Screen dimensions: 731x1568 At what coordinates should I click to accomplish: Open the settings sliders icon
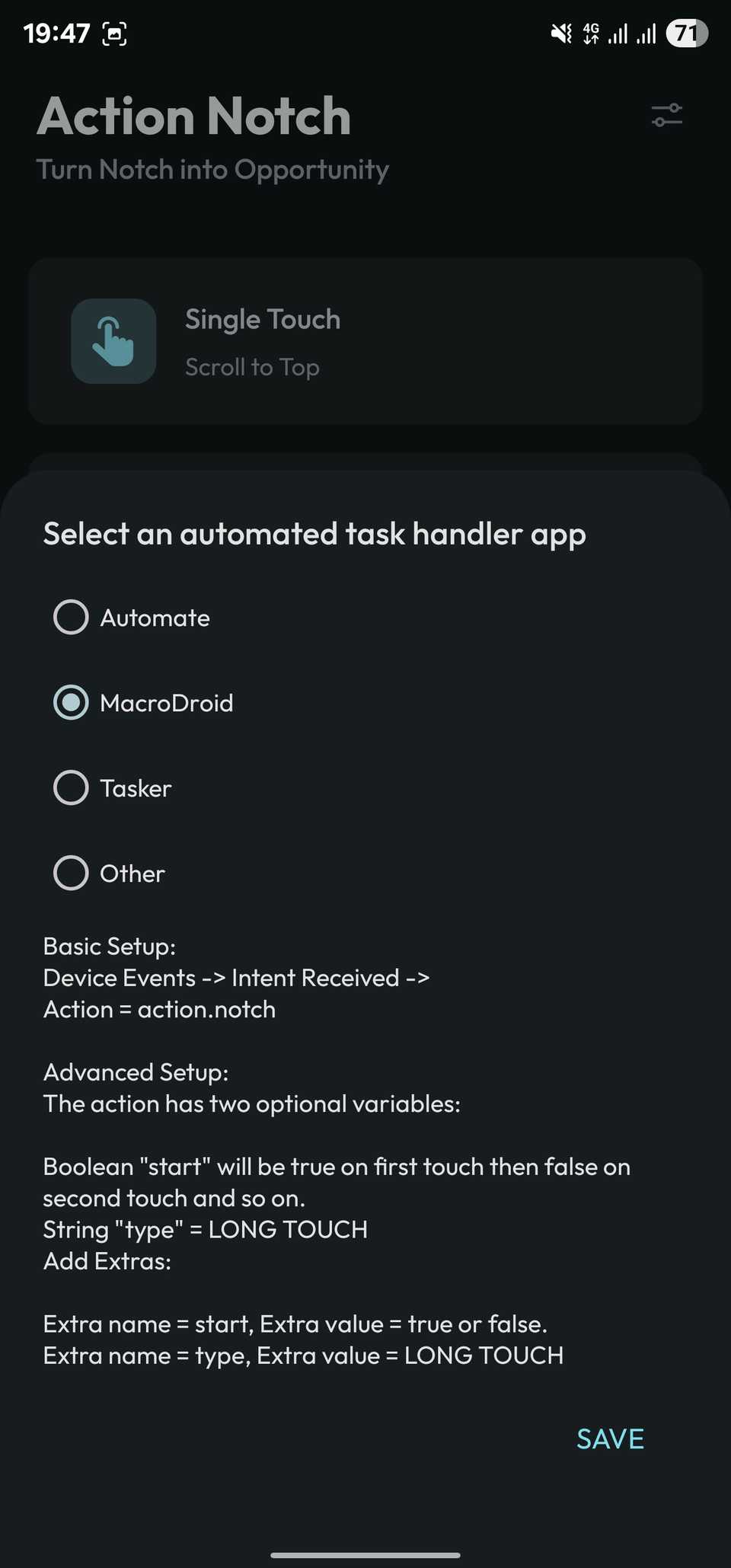666,116
